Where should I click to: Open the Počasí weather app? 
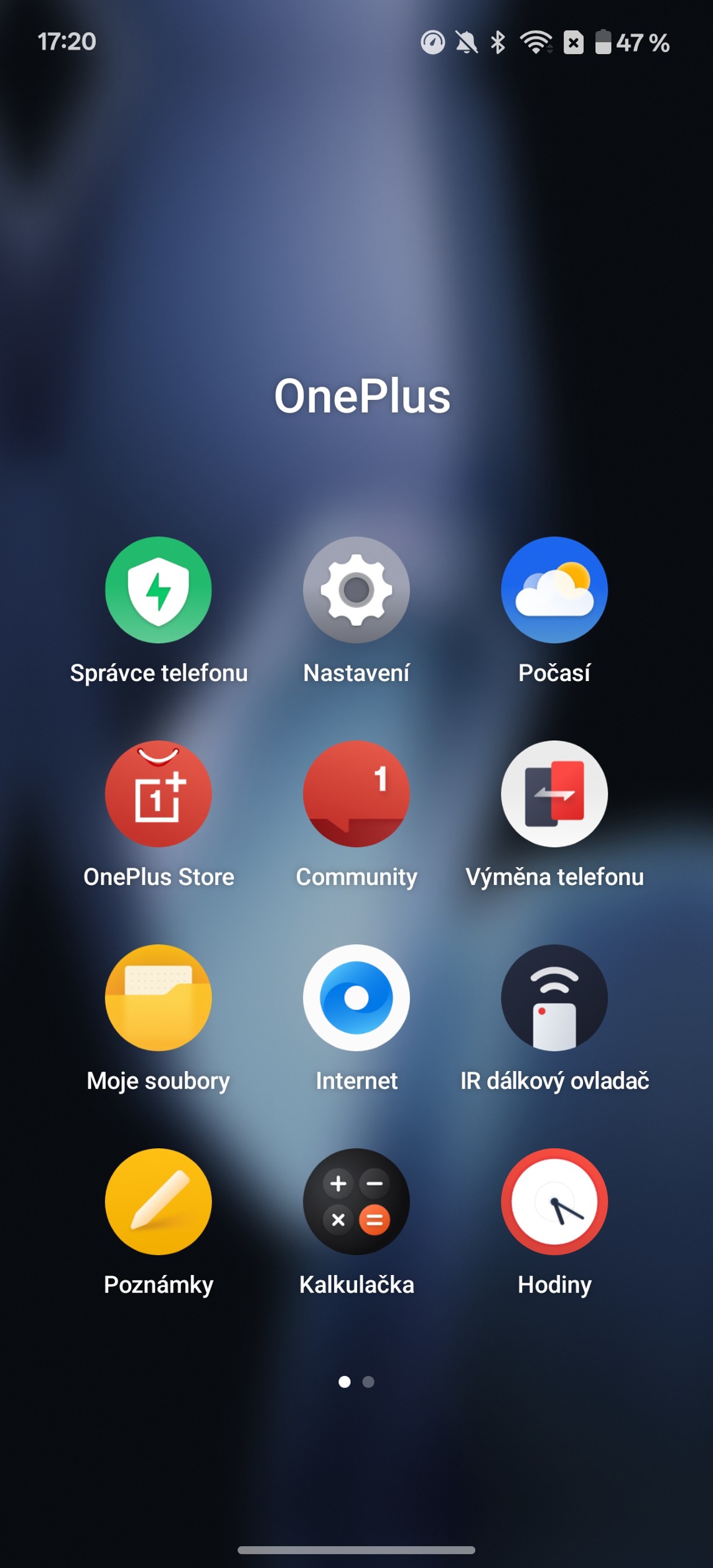click(554, 590)
